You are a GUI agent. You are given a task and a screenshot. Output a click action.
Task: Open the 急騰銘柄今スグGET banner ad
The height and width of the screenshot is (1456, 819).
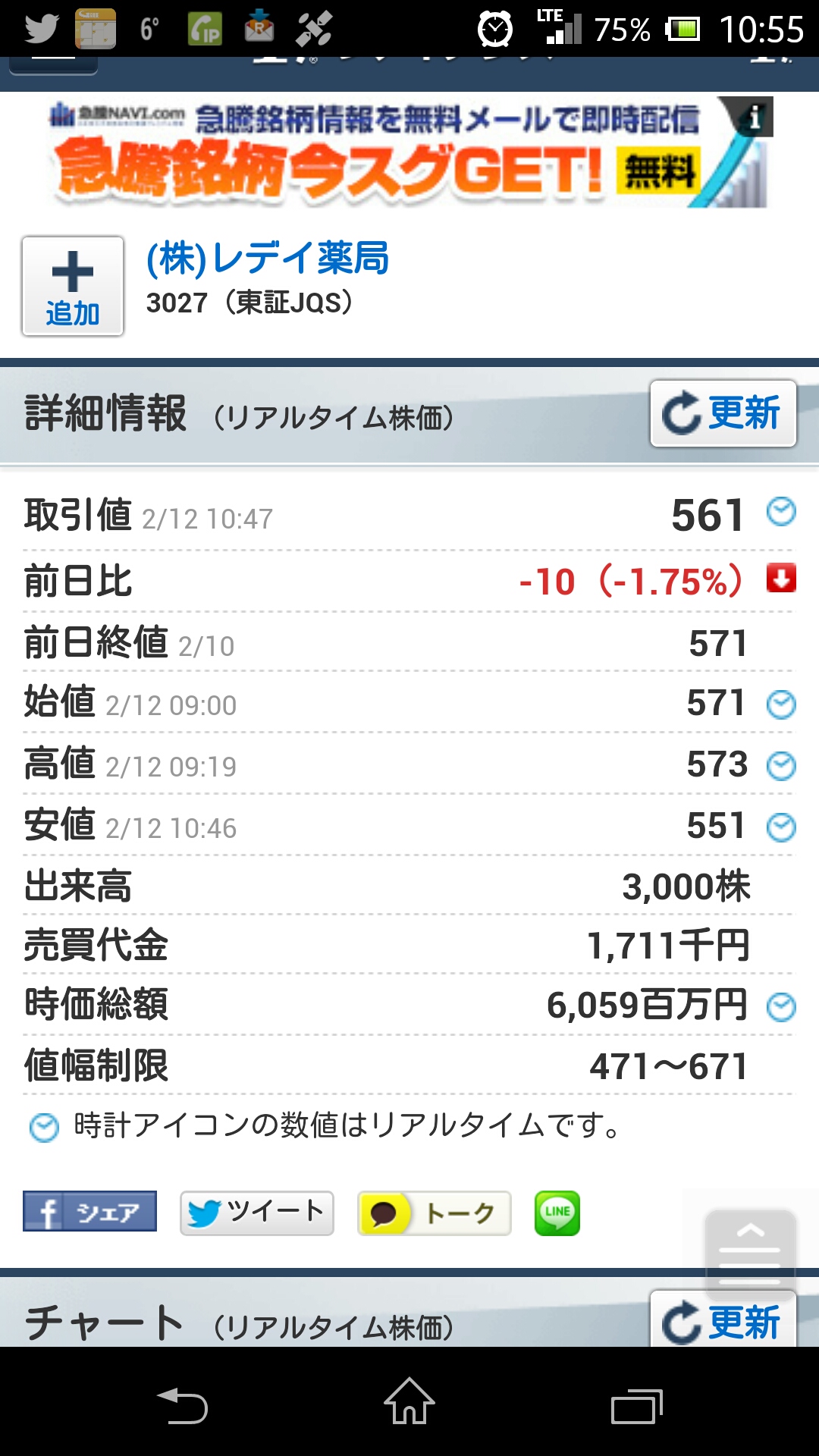(x=379, y=152)
